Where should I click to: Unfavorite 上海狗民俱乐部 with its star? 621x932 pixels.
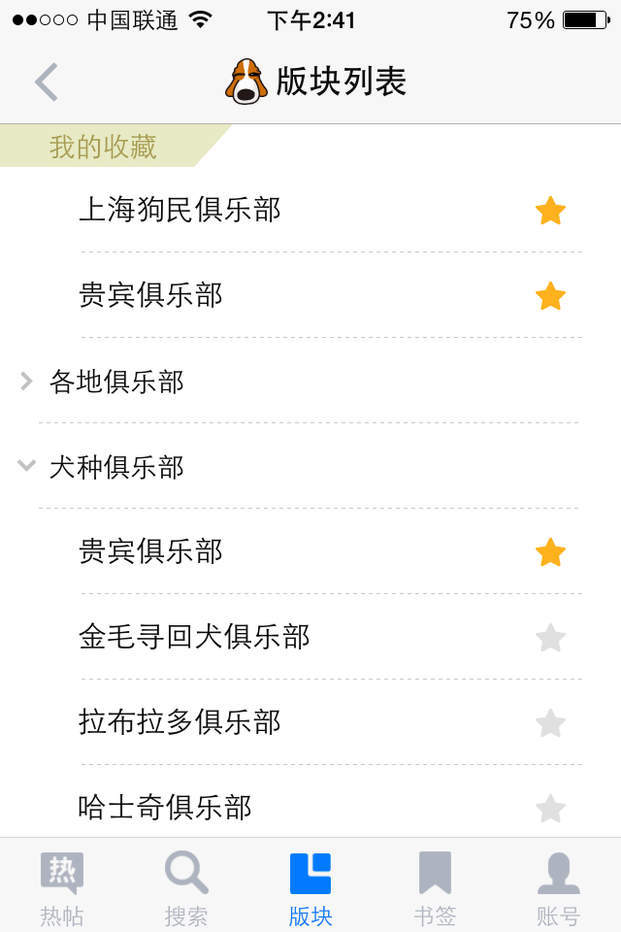tap(550, 211)
